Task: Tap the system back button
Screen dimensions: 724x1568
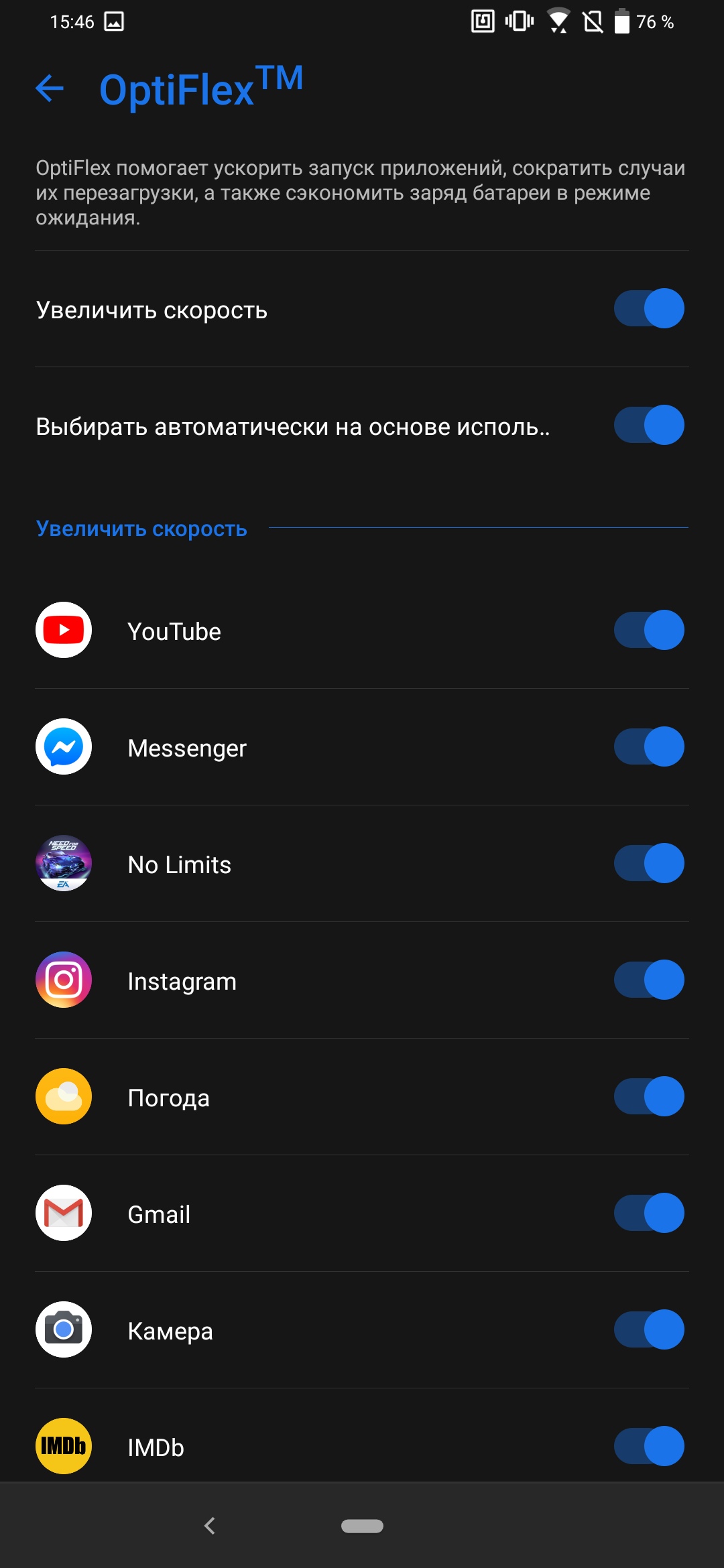Action: tap(210, 1526)
